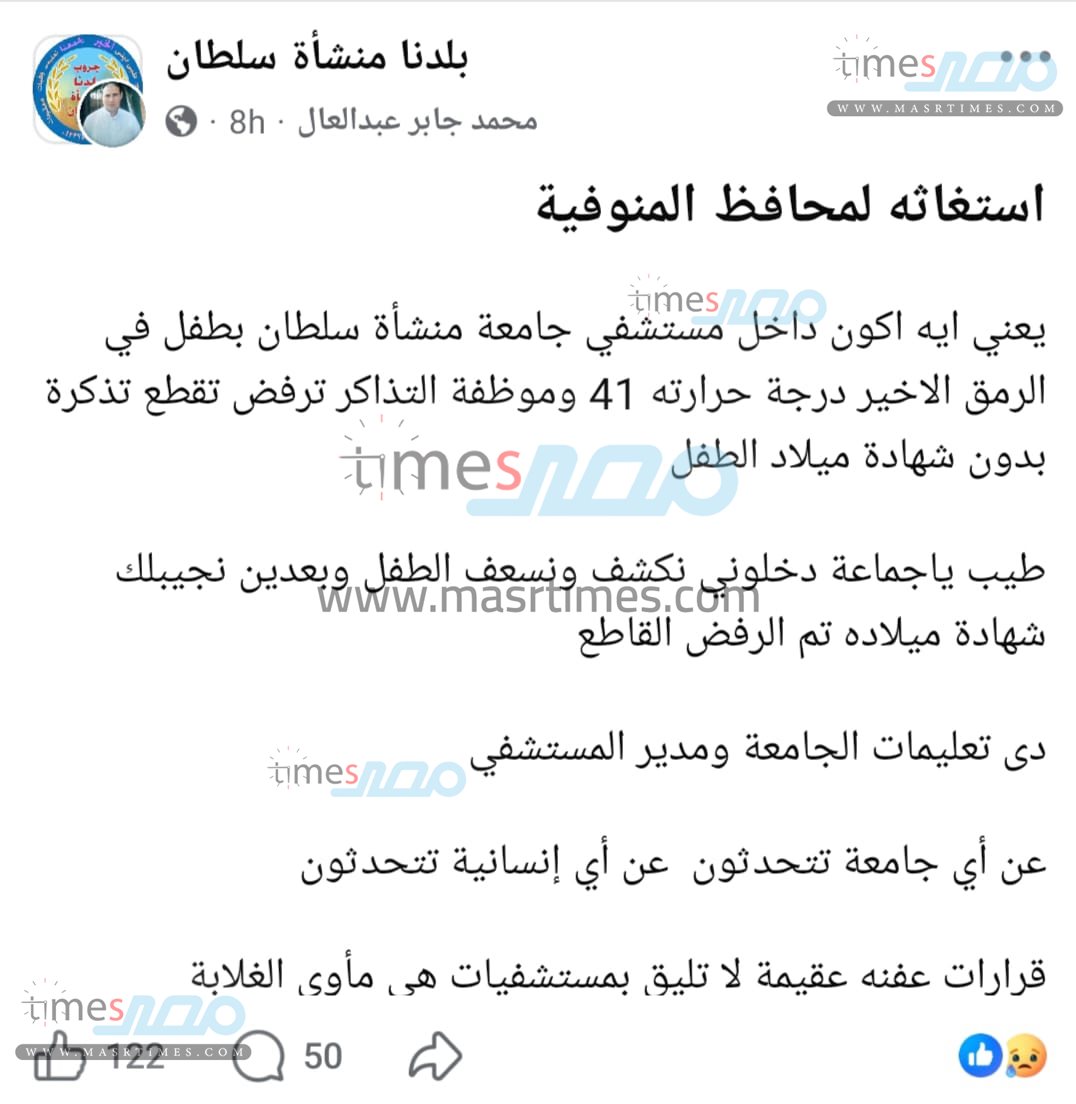Screen dimensions: 1076x1104
Task: Share the post with the arrow icon
Action: click(435, 1056)
